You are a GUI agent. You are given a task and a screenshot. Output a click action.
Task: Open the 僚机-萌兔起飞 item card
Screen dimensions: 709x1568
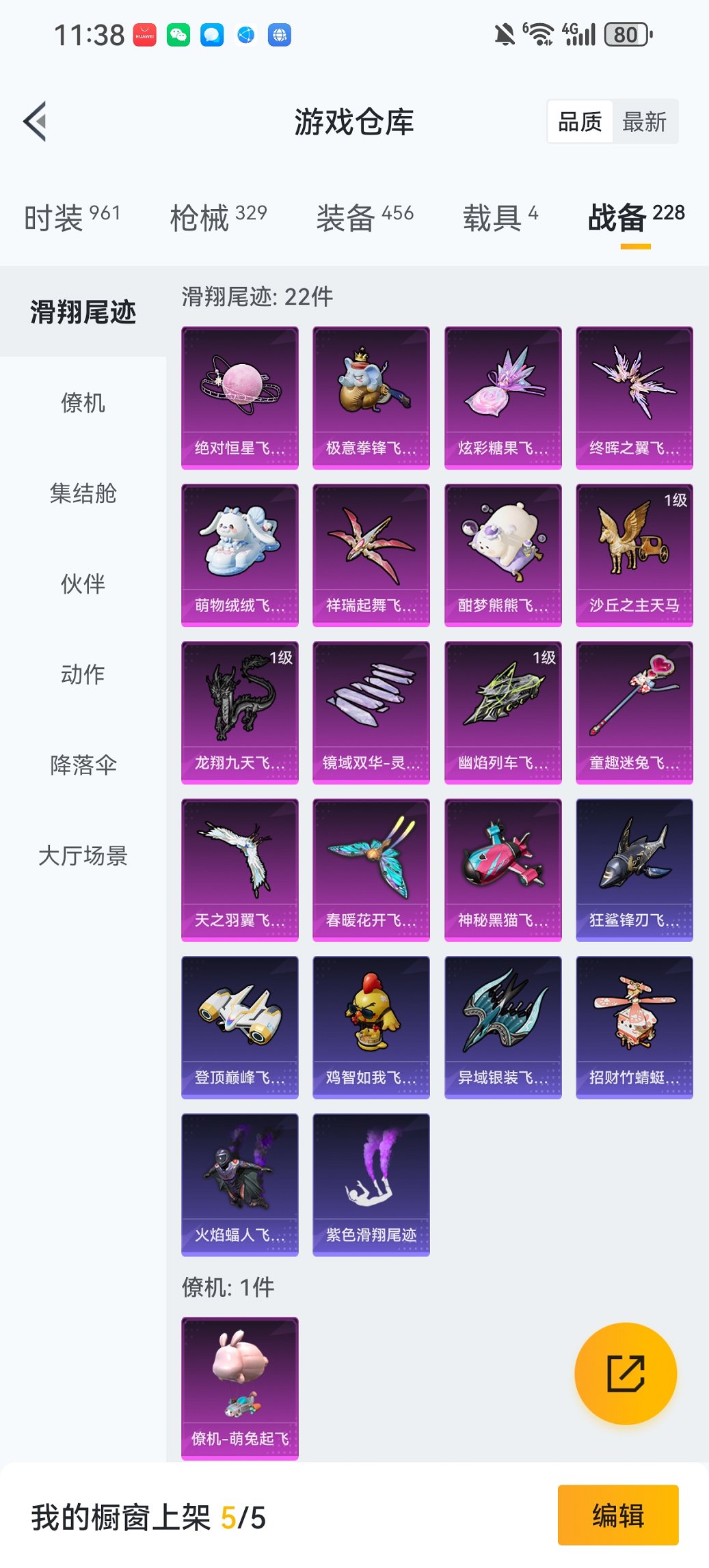click(240, 1388)
